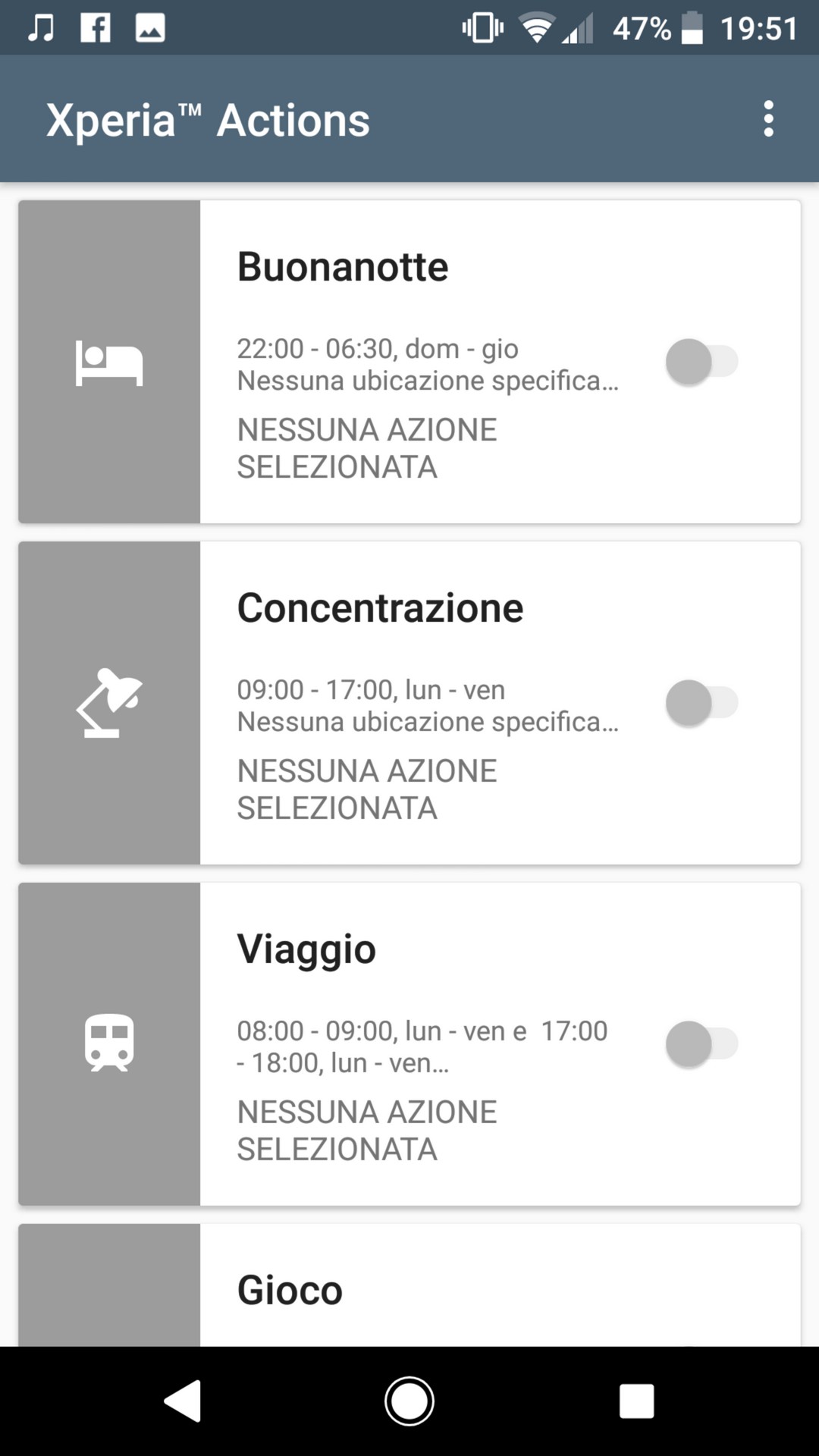Tap the system home button
The width and height of the screenshot is (819, 1456).
(x=409, y=1401)
